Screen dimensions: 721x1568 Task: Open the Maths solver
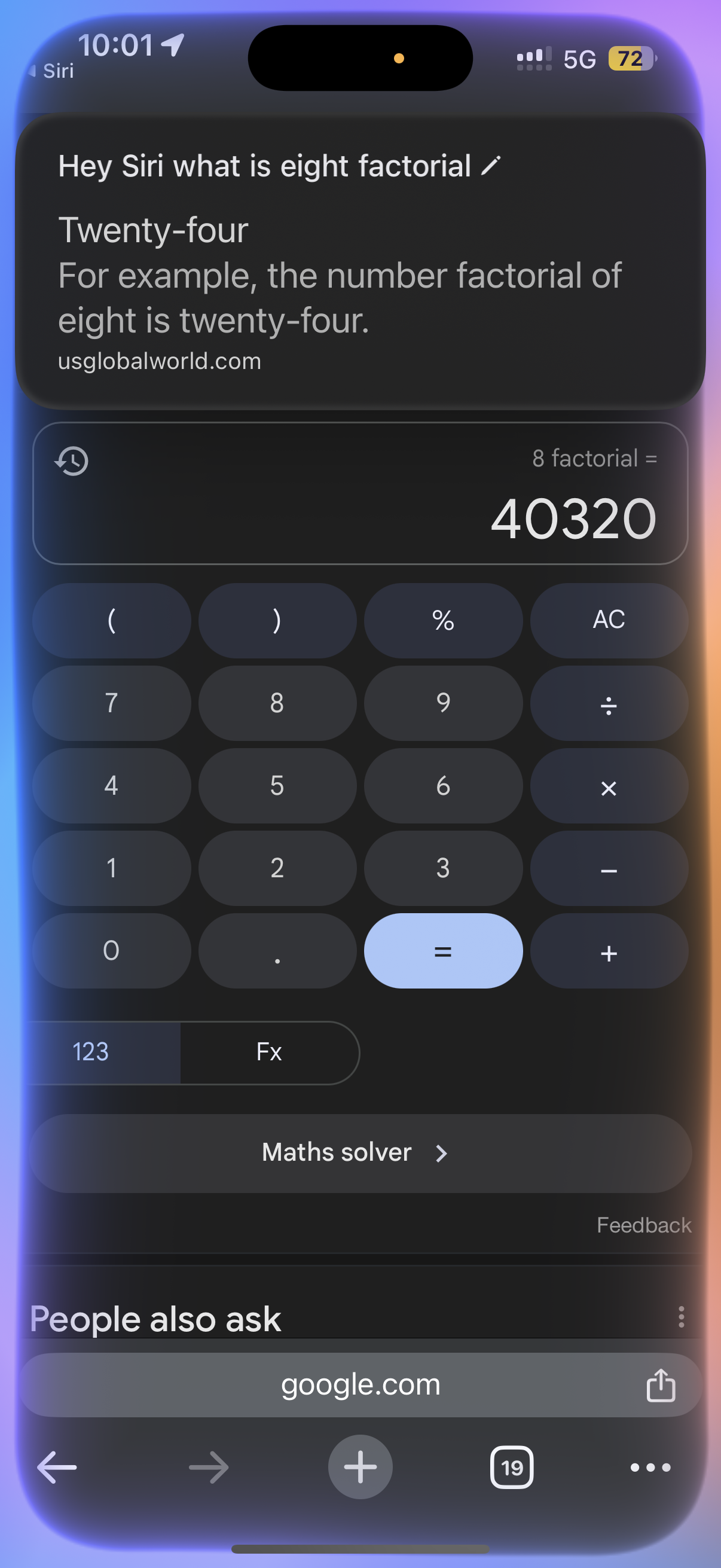pyautogui.click(x=359, y=1153)
